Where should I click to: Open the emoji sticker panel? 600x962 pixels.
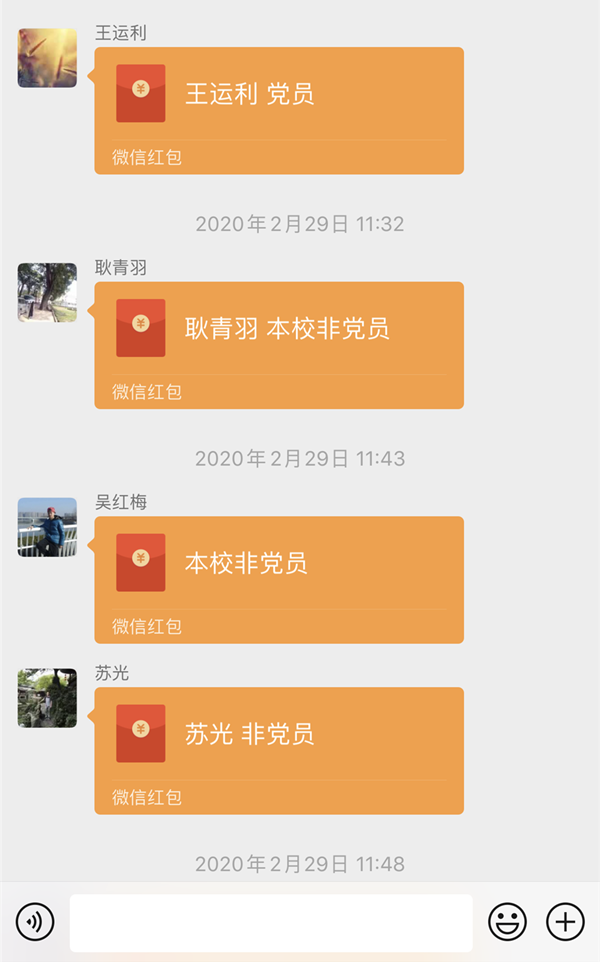tap(507, 921)
